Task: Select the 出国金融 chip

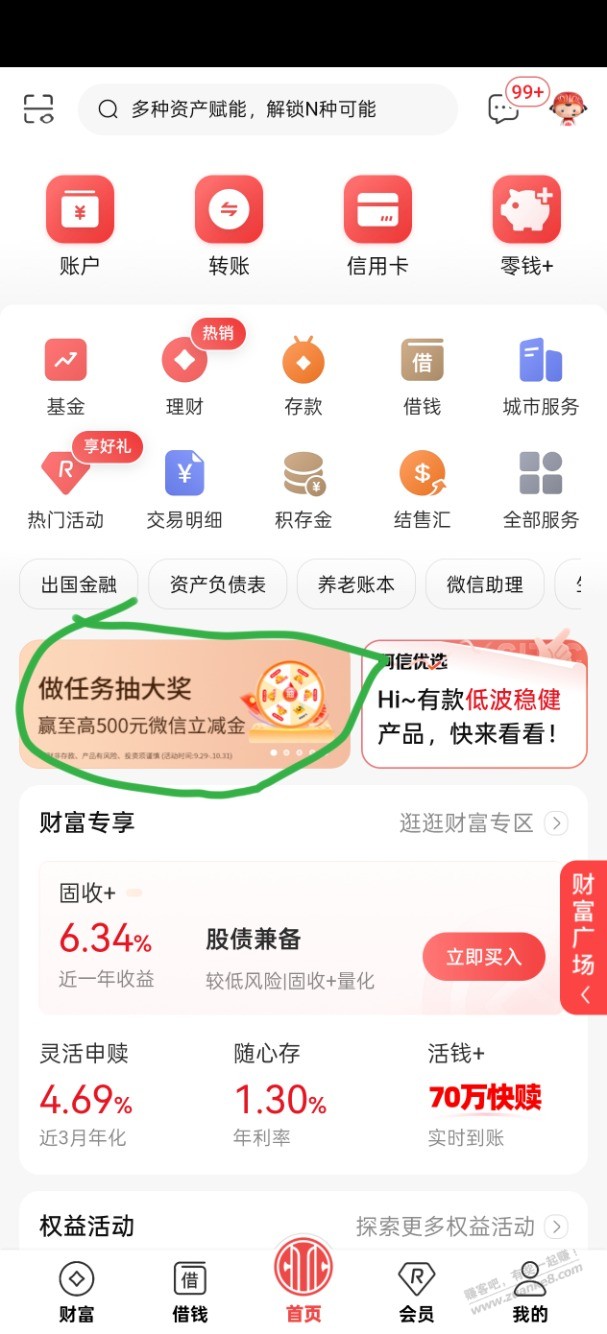Action: (x=79, y=585)
